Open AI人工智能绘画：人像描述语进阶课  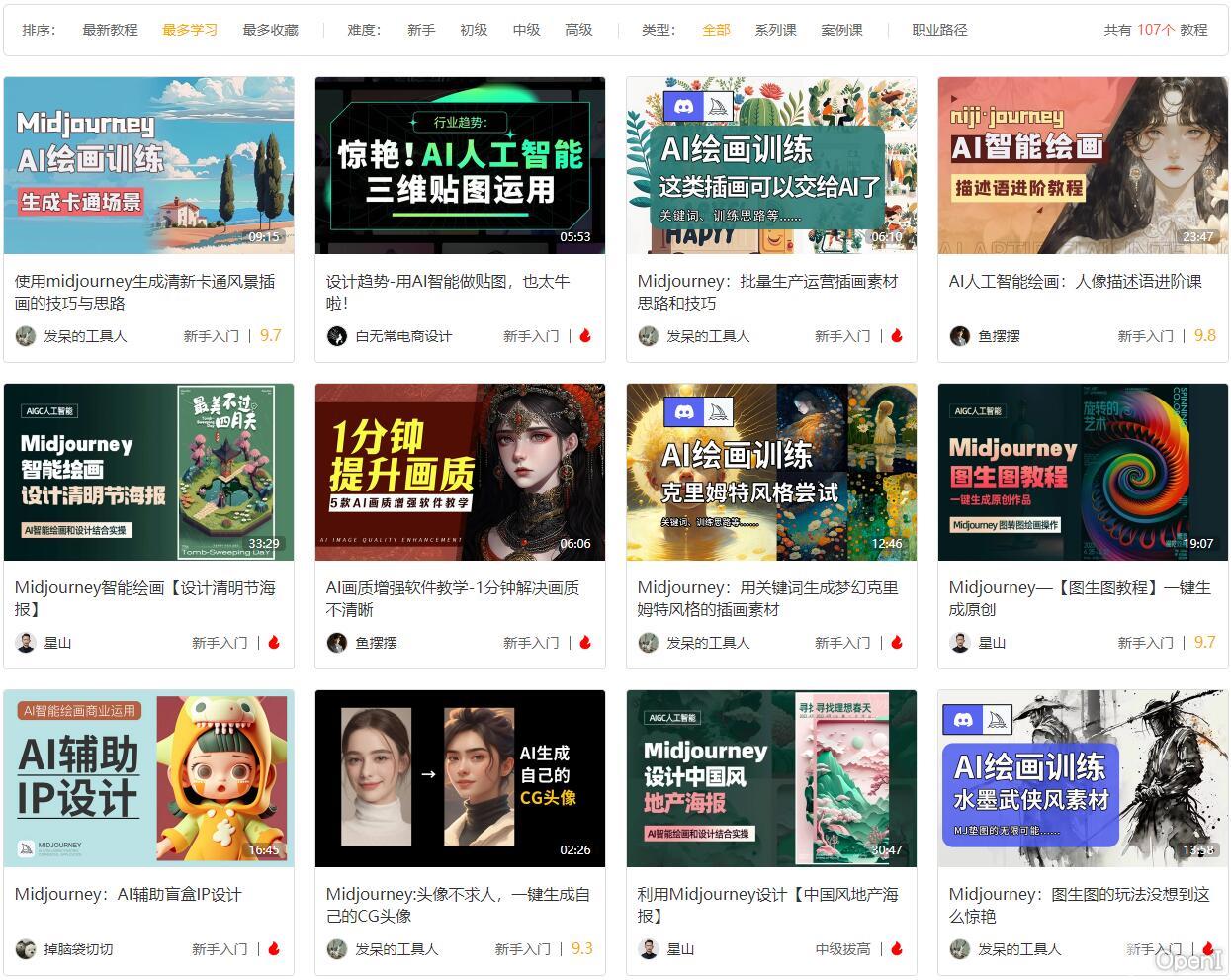(x=1075, y=282)
